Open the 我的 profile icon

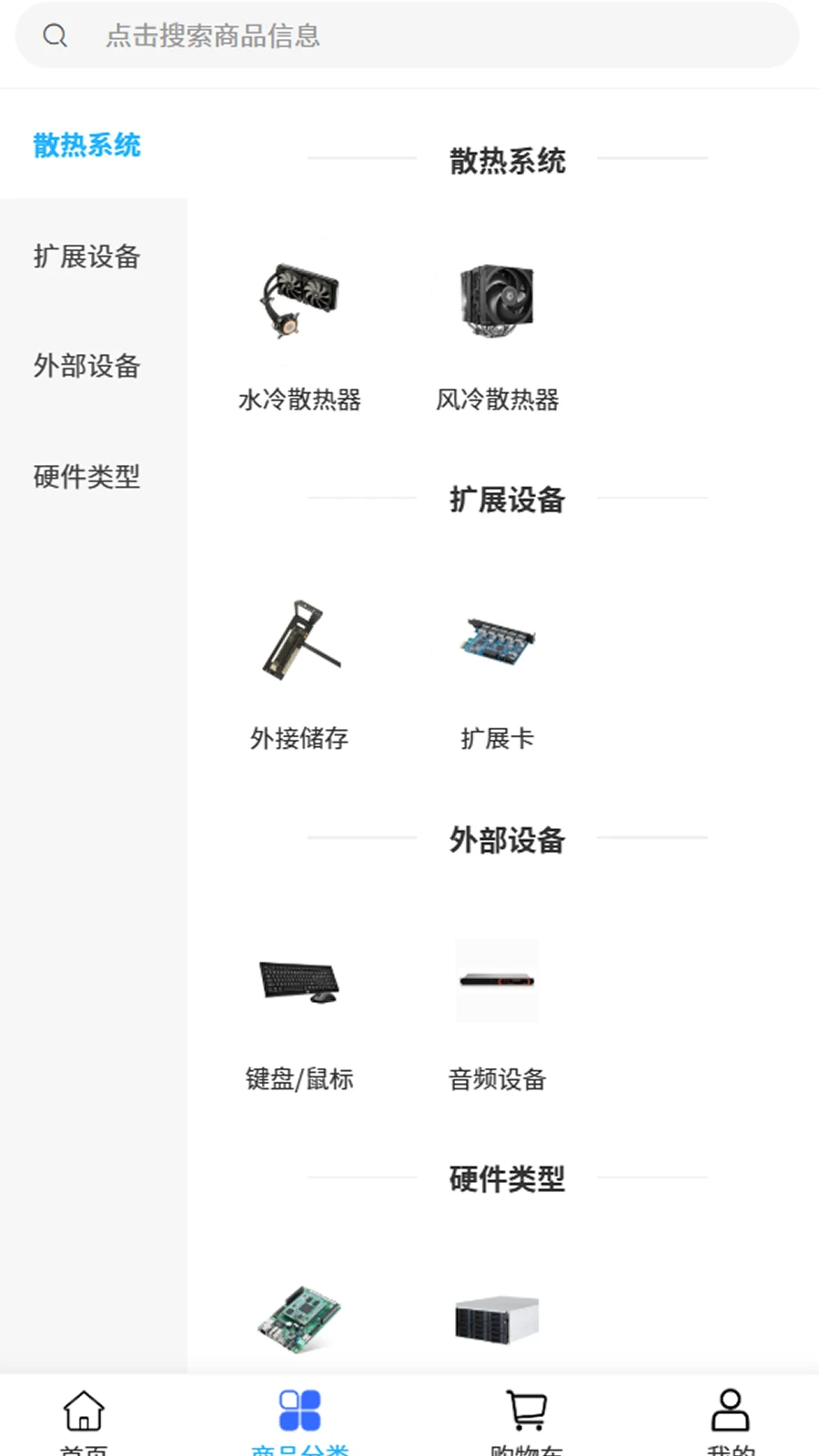(727, 1409)
